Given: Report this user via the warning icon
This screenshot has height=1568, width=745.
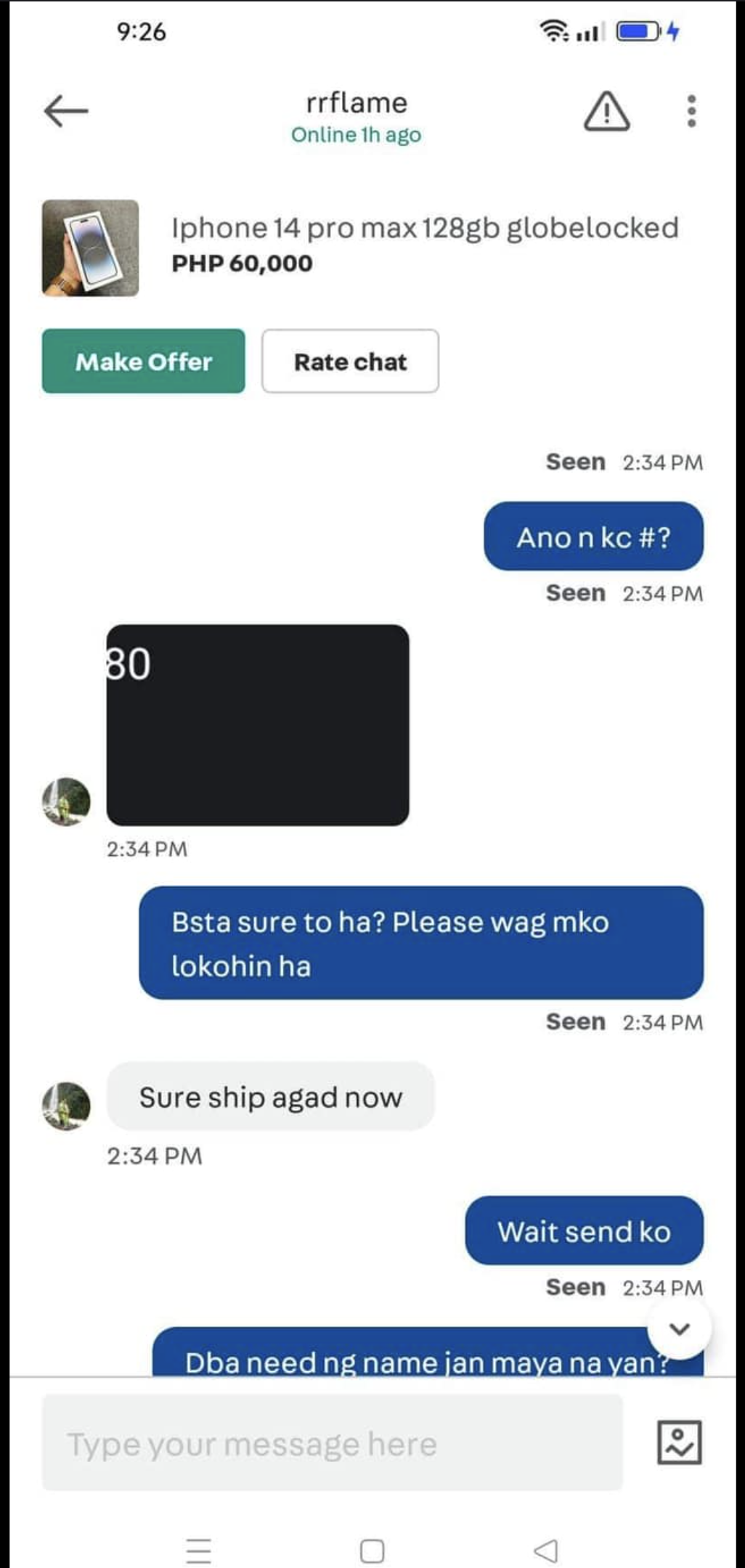Looking at the screenshot, I should [606, 111].
